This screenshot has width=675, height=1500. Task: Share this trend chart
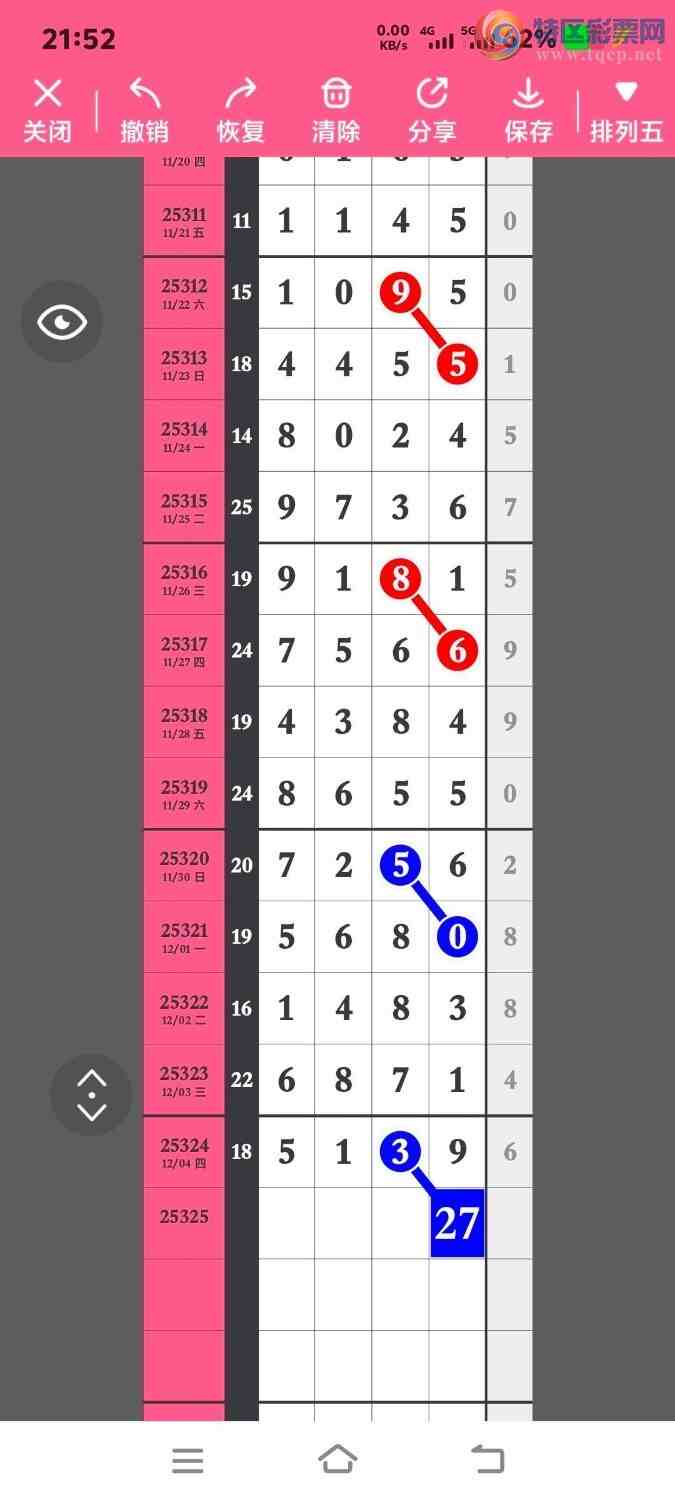[432, 110]
